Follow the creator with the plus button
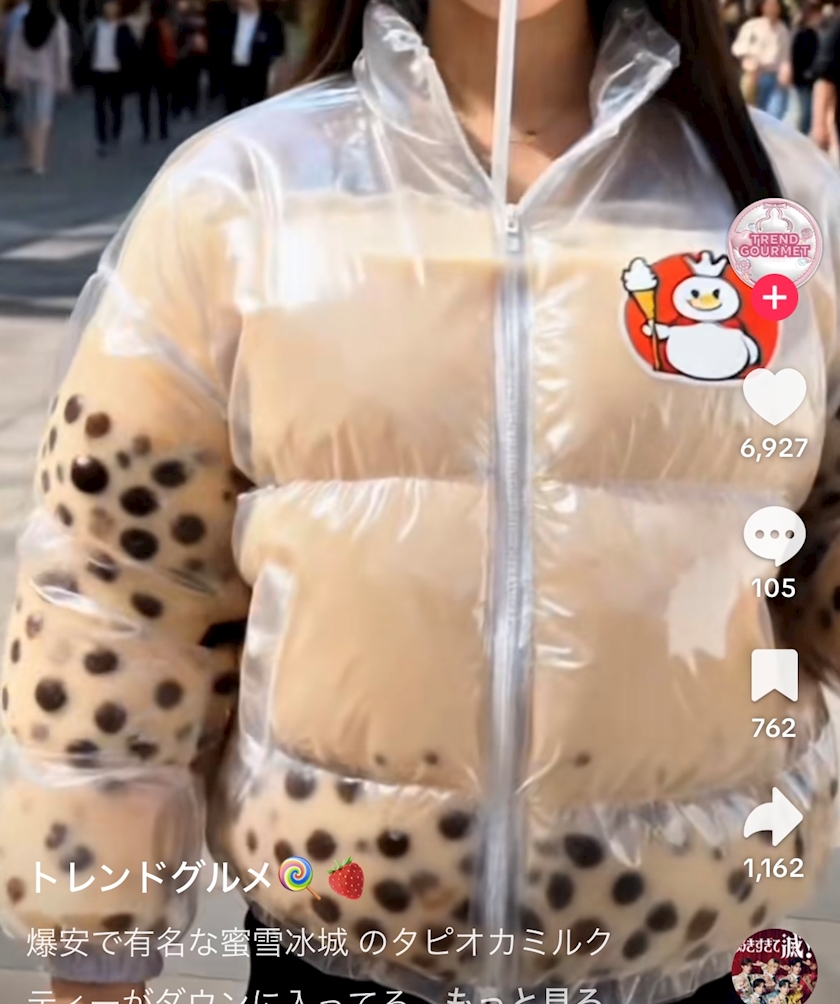This screenshot has height=1004, width=840. tap(774, 297)
